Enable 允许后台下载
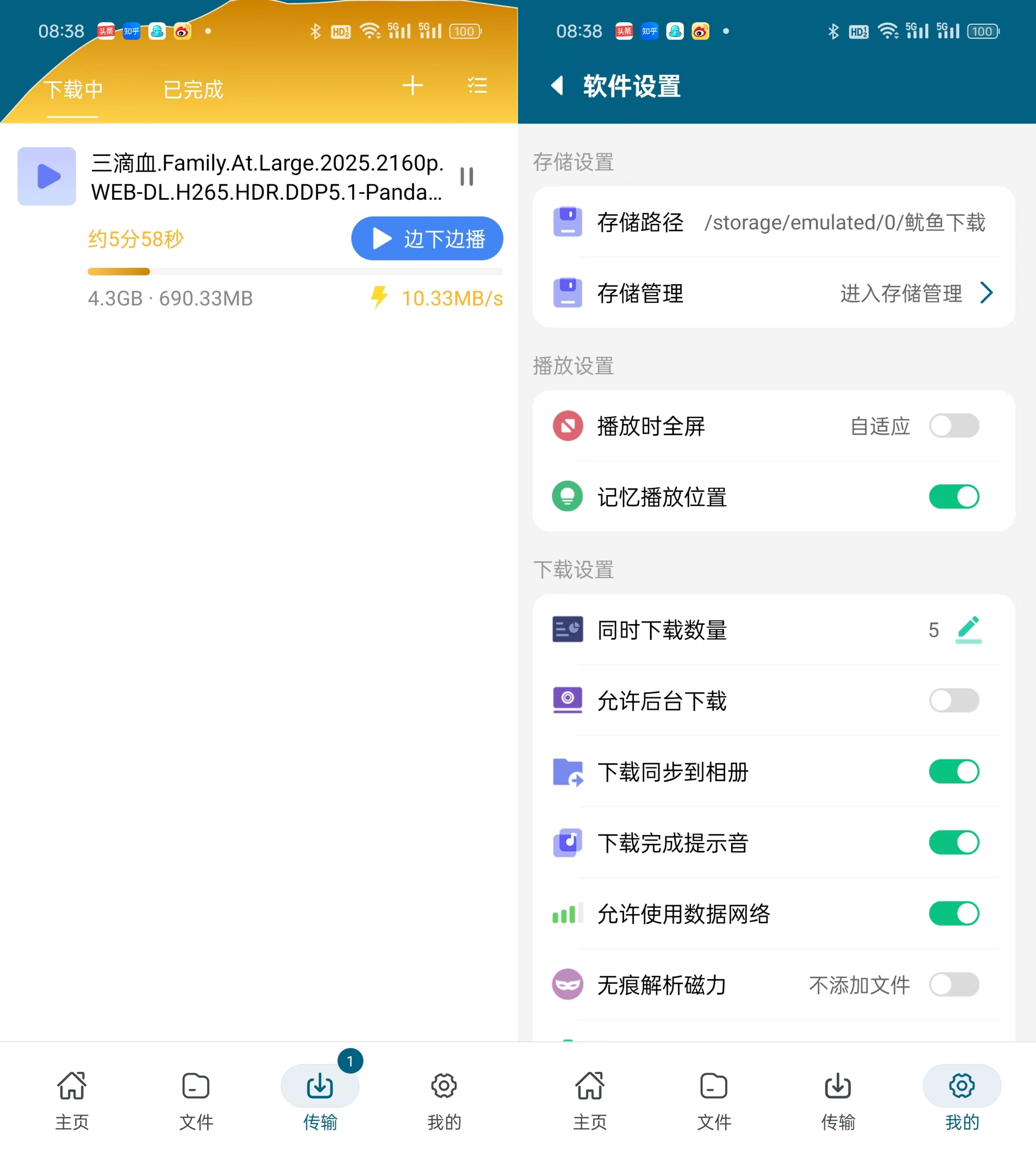The height and width of the screenshot is (1158, 1036). click(953, 701)
